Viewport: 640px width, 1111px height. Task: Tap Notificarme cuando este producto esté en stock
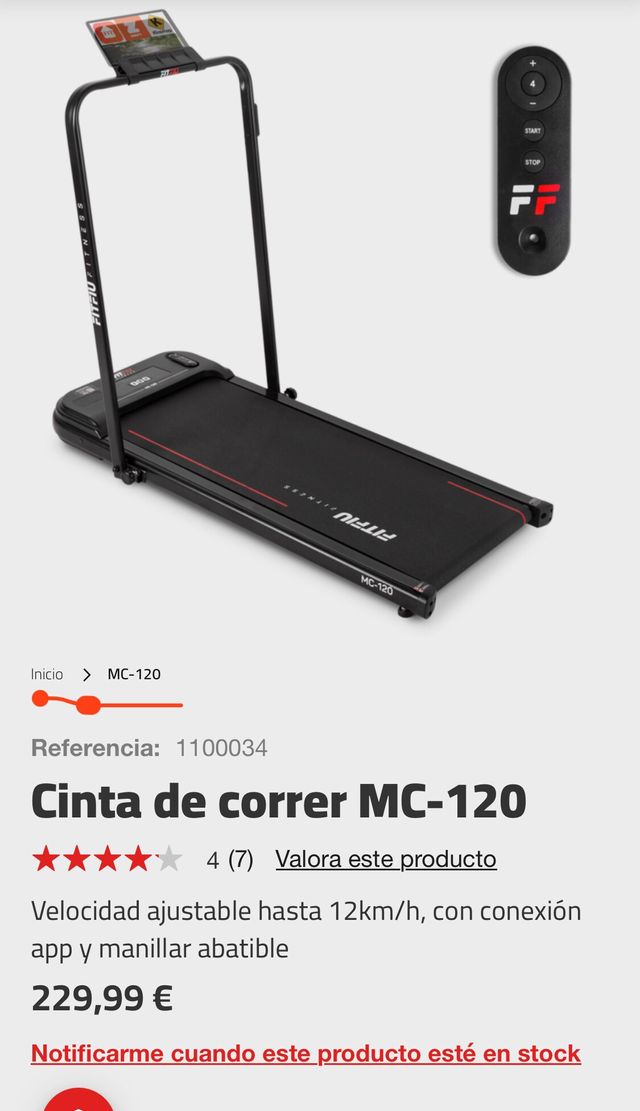tap(305, 1053)
